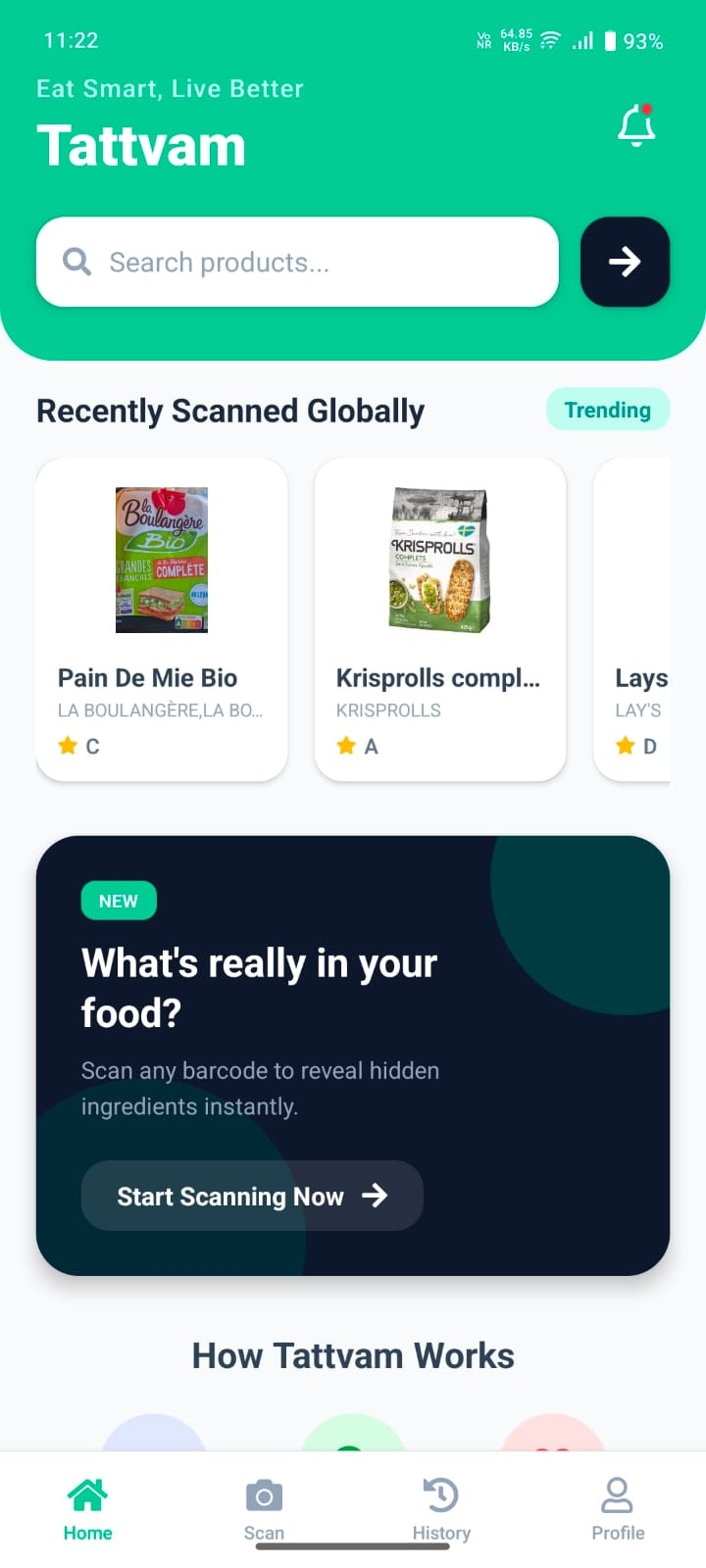Tap the search submit arrow
This screenshot has height=1568, width=706.
coord(625,262)
